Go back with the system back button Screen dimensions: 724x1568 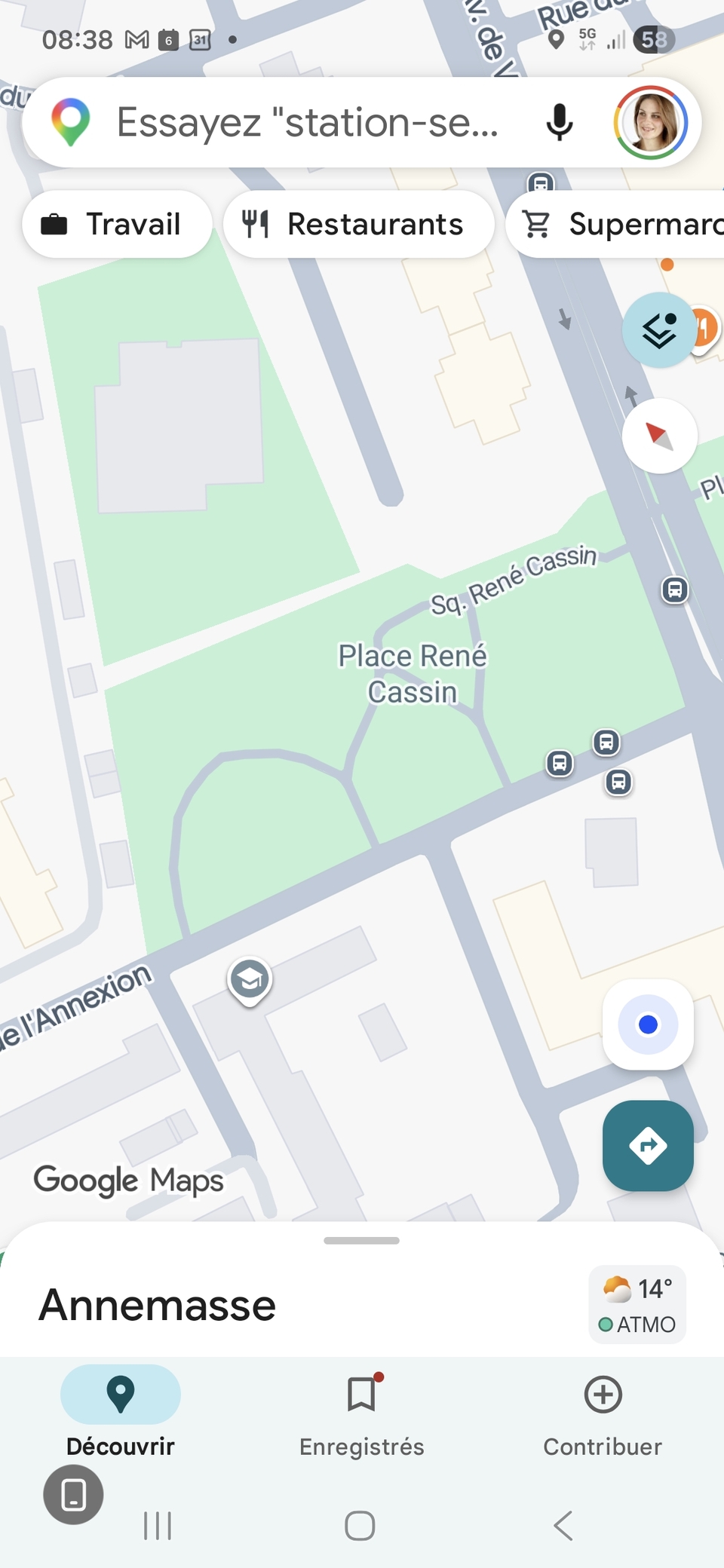coord(563,1526)
